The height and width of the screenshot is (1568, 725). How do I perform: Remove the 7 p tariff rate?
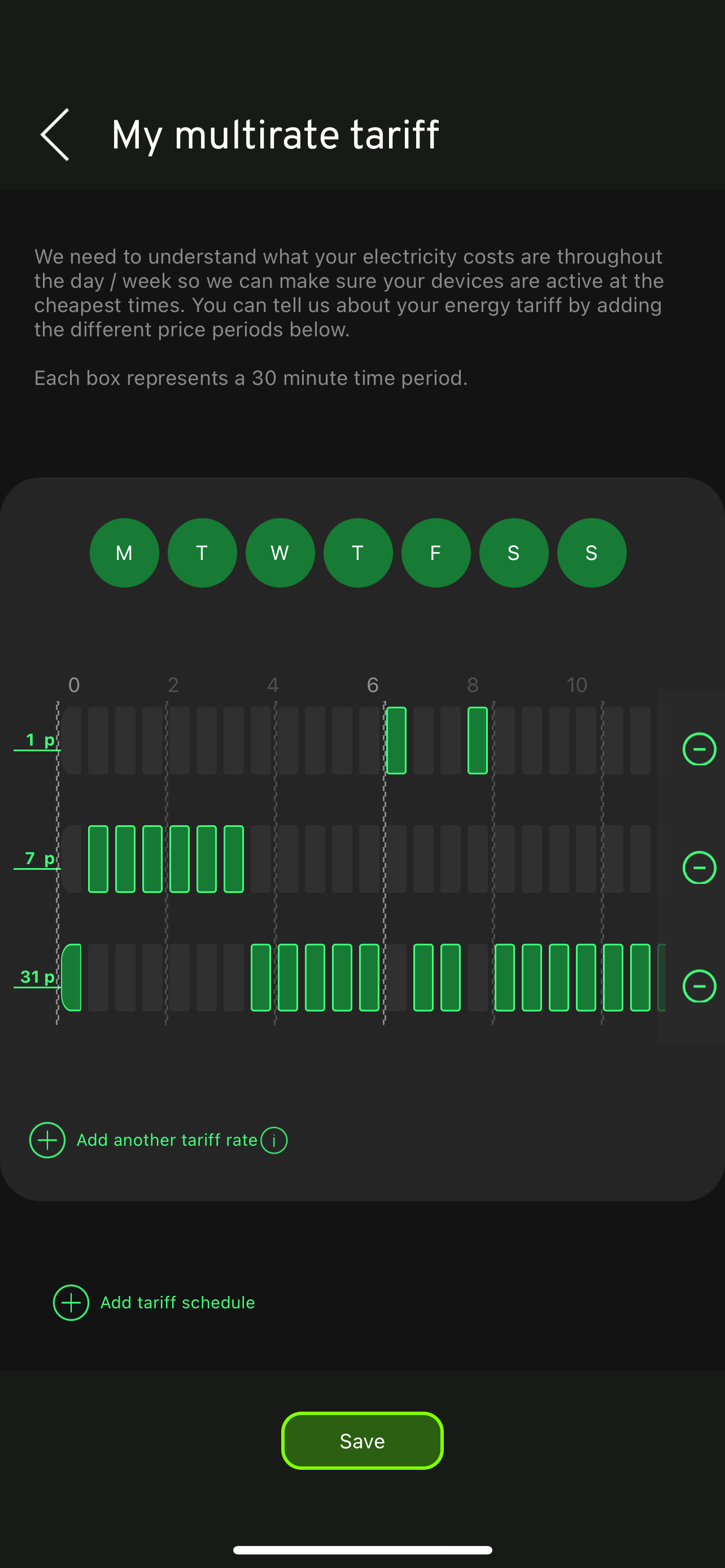[699, 868]
